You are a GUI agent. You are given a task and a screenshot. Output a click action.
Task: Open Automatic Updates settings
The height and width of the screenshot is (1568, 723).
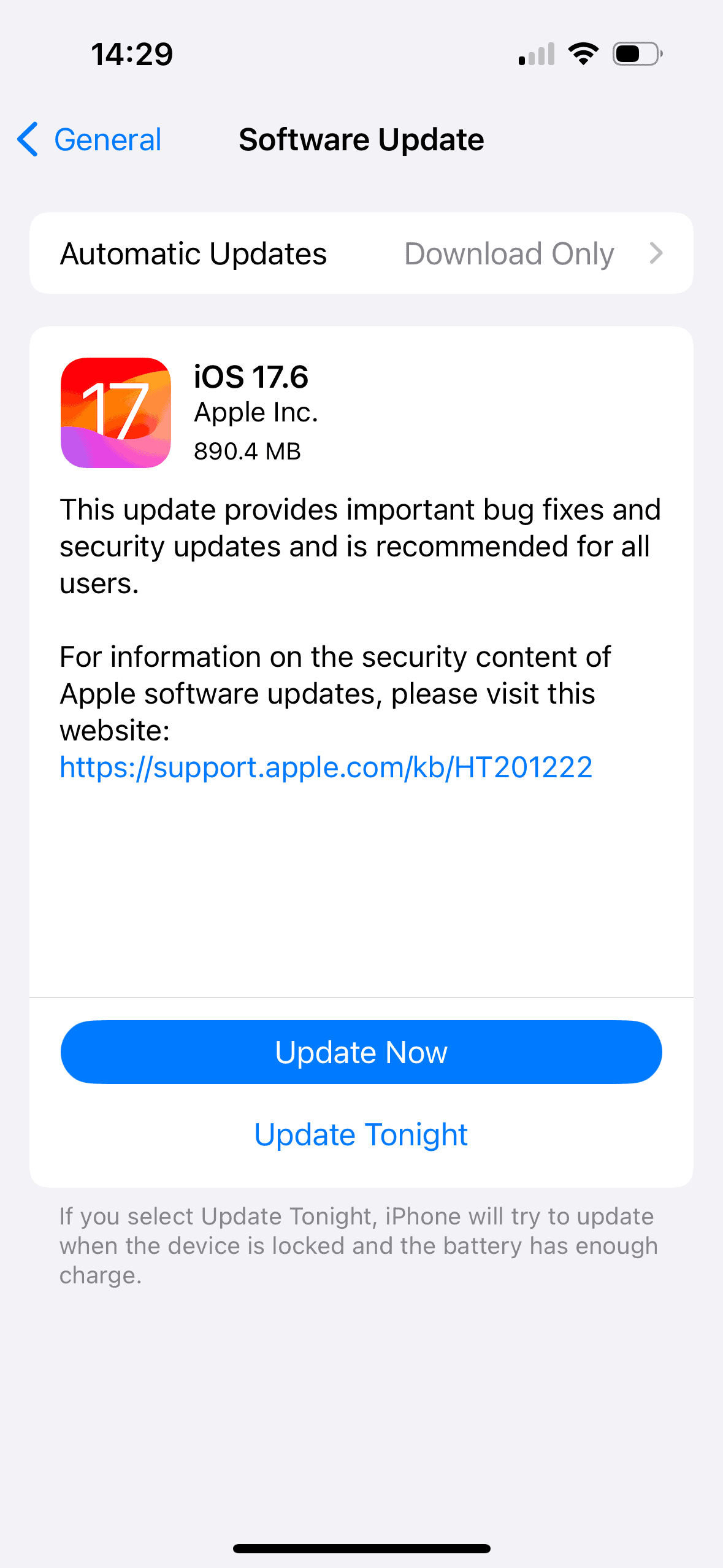point(361,253)
